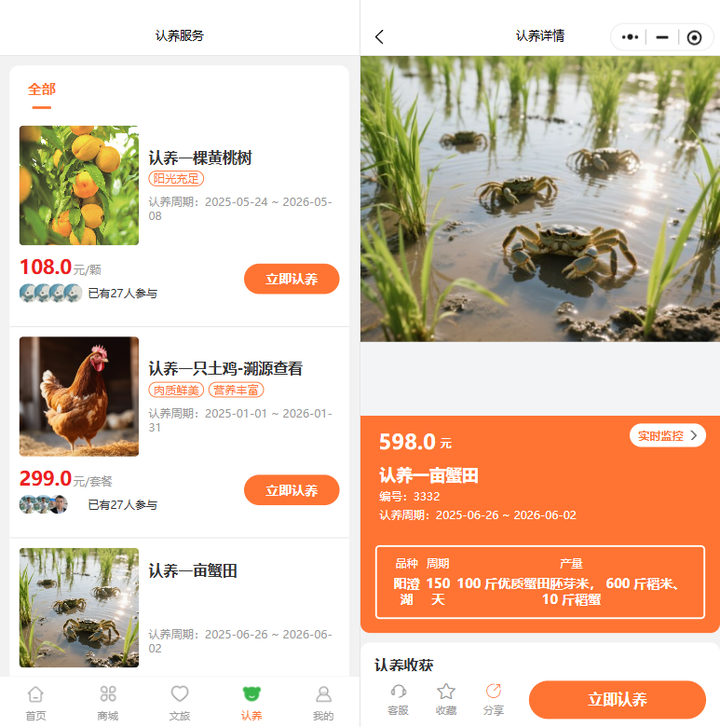Viewport: 720px width, 727px height.
Task: Share this adoption via 分享
Action: click(493, 699)
